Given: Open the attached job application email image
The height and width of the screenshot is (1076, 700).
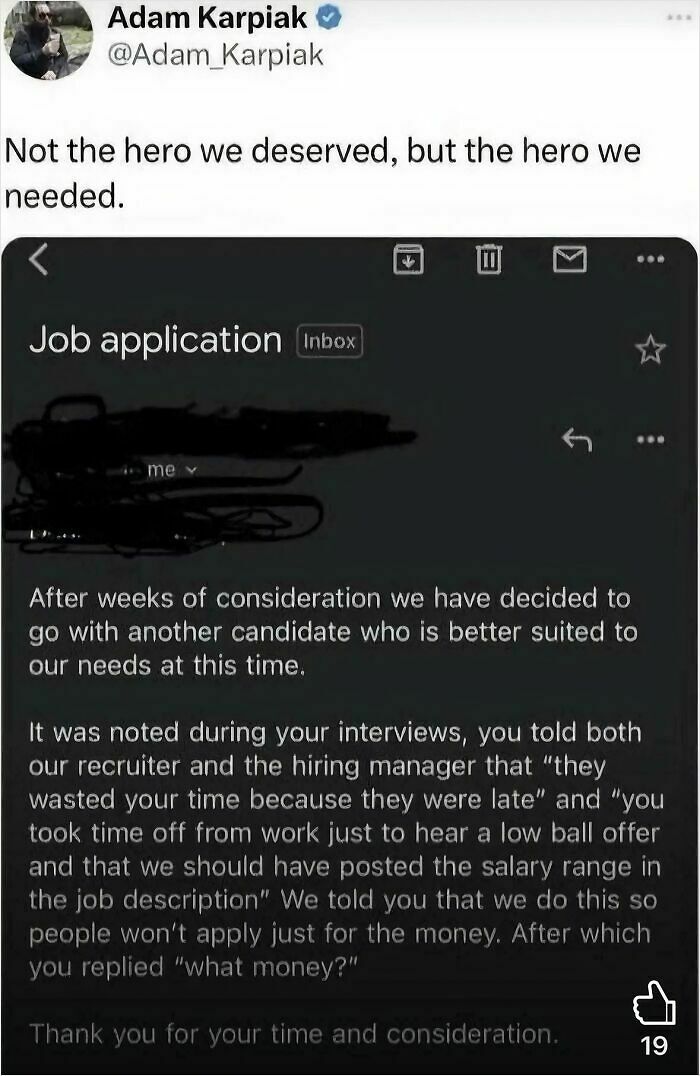Looking at the screenshot, I should point(350,650).
